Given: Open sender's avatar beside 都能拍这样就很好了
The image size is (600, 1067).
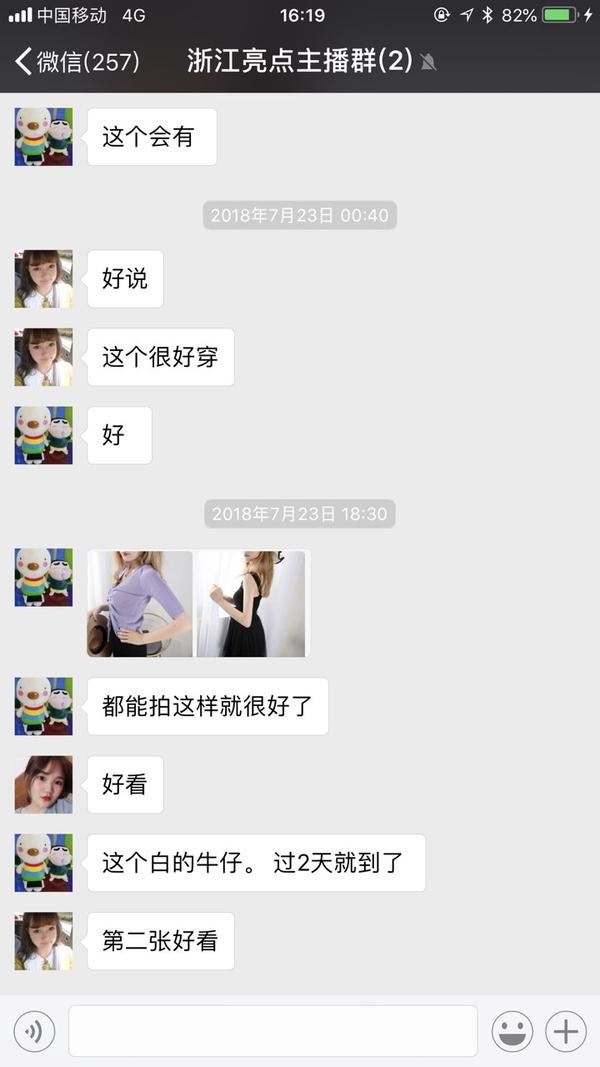Looking at the screenshot, I should coord(43,706).
